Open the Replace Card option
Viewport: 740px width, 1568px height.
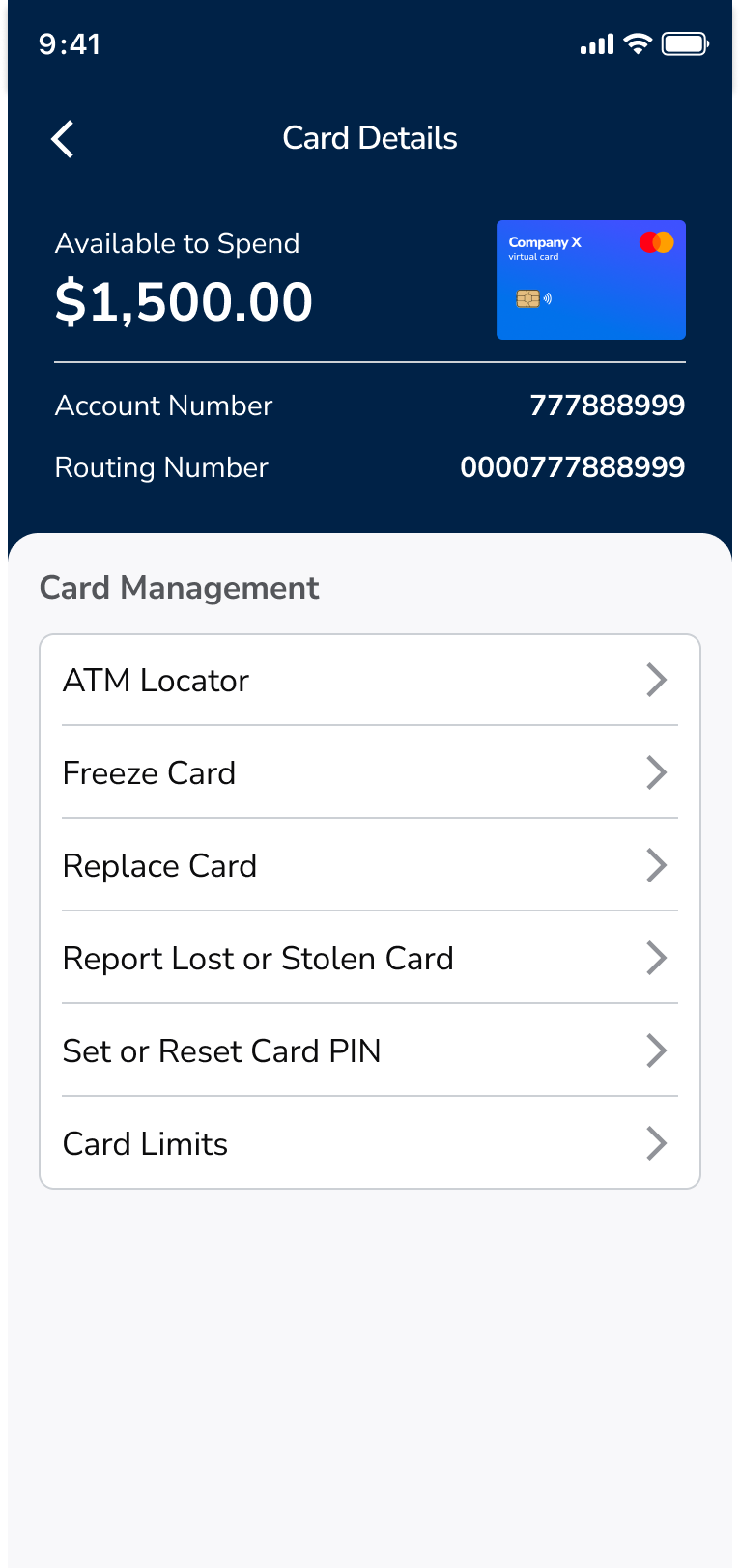[159, 865]
